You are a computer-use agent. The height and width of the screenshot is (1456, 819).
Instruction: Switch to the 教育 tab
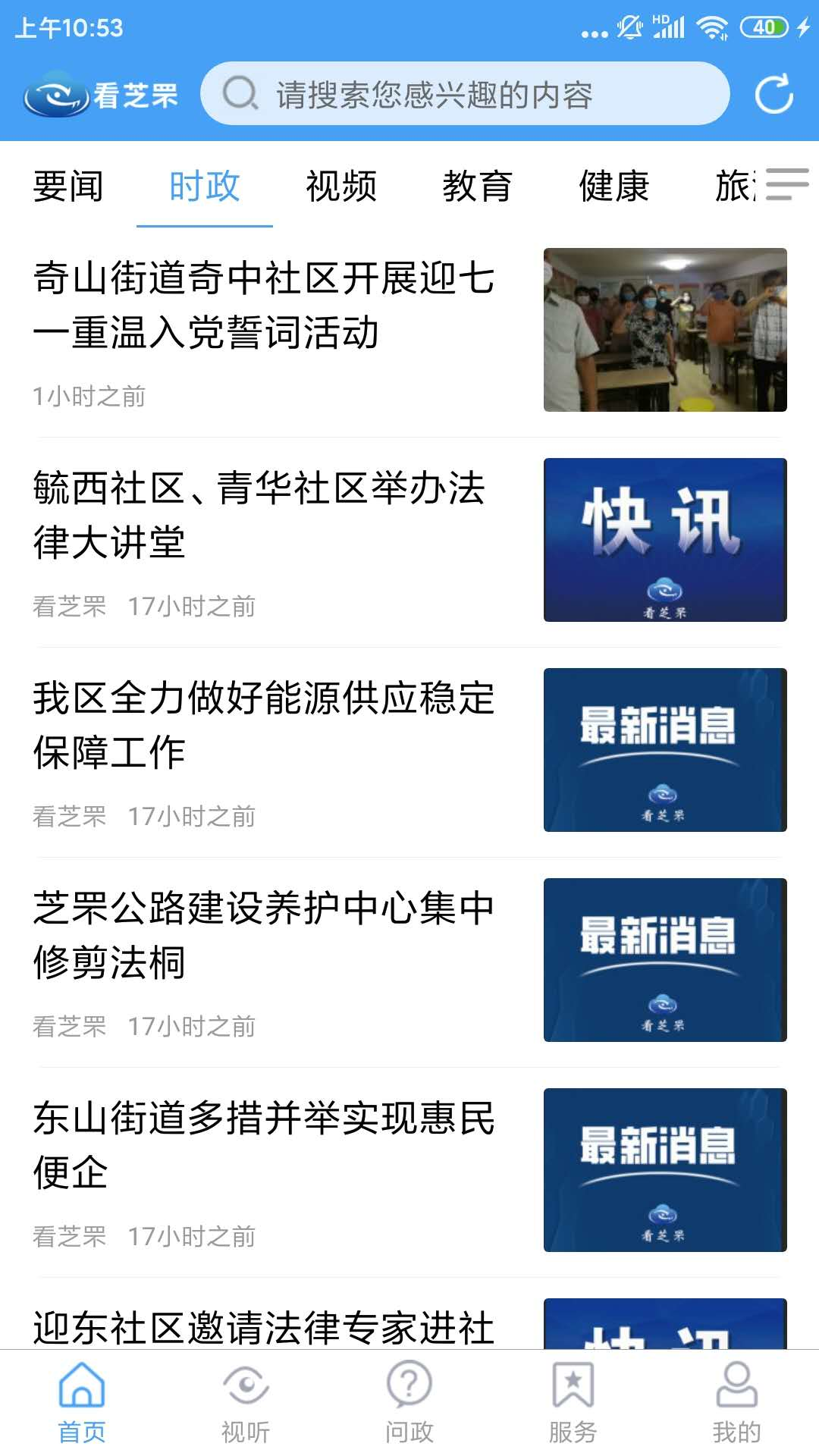(478, 187)
